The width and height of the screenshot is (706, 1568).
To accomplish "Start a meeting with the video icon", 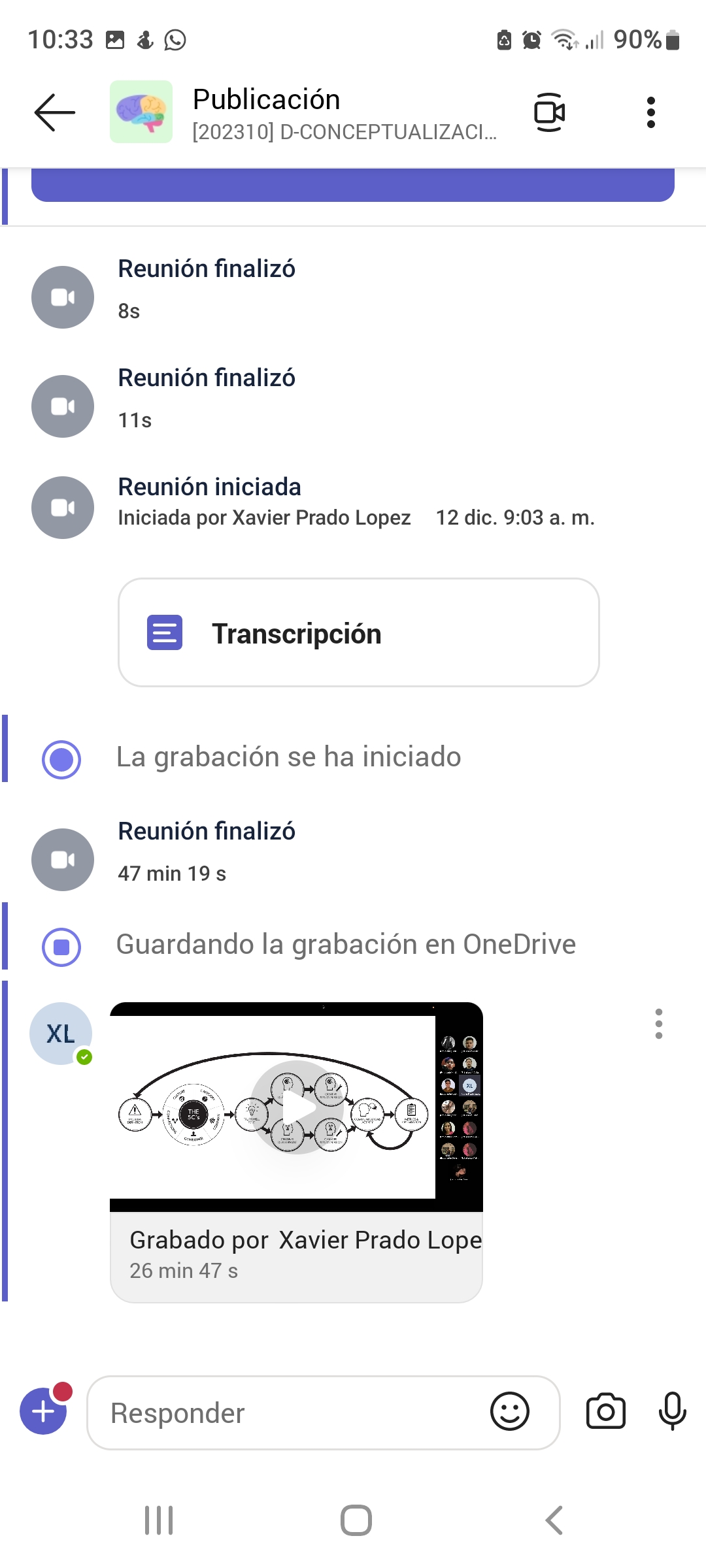I will click(549, 112).
